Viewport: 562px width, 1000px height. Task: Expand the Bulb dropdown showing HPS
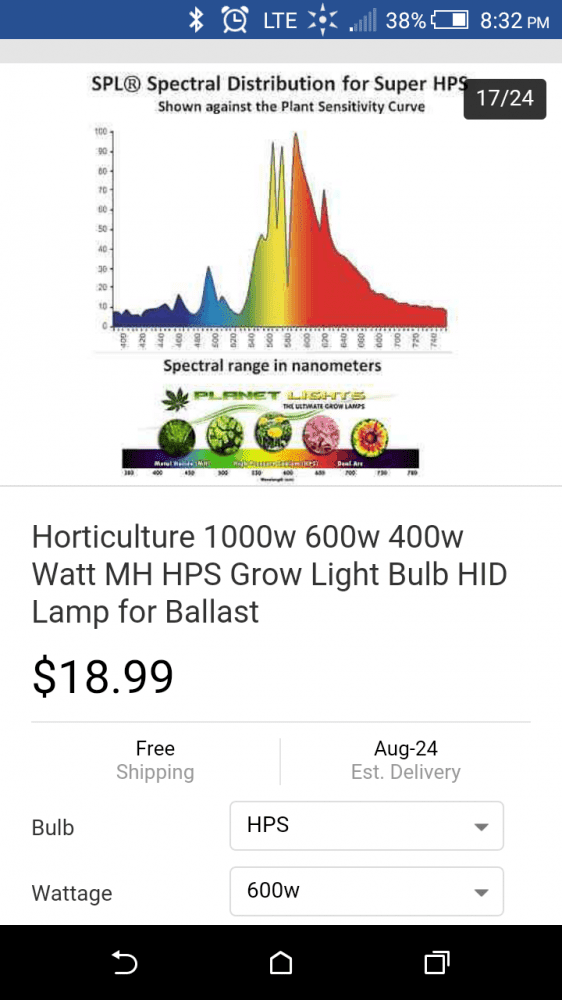coord(367,826)
